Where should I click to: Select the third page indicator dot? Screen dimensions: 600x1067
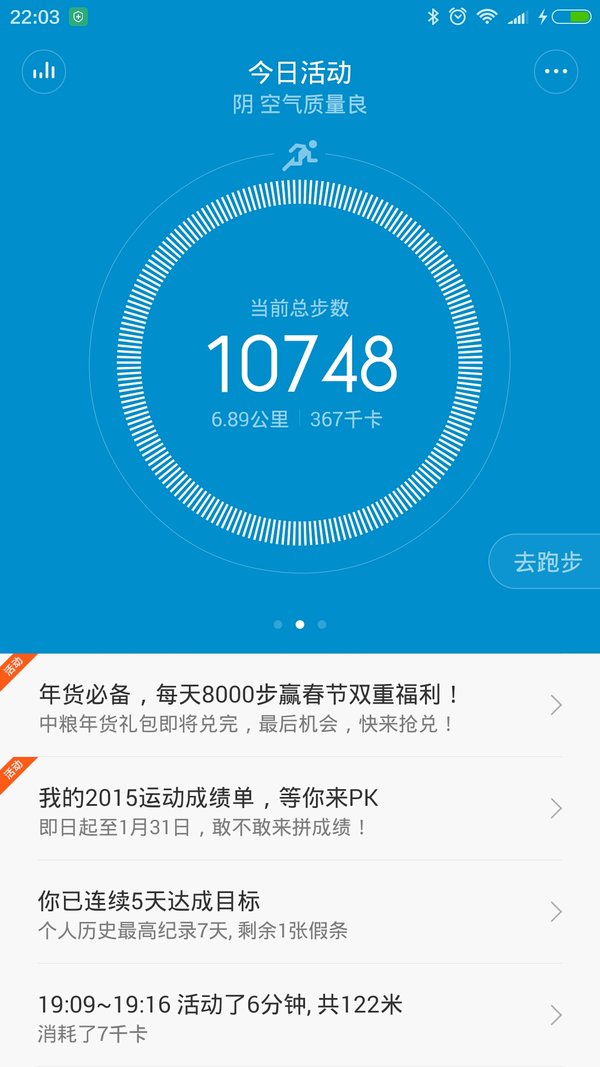pyautogui.click(x=322, y=624)
